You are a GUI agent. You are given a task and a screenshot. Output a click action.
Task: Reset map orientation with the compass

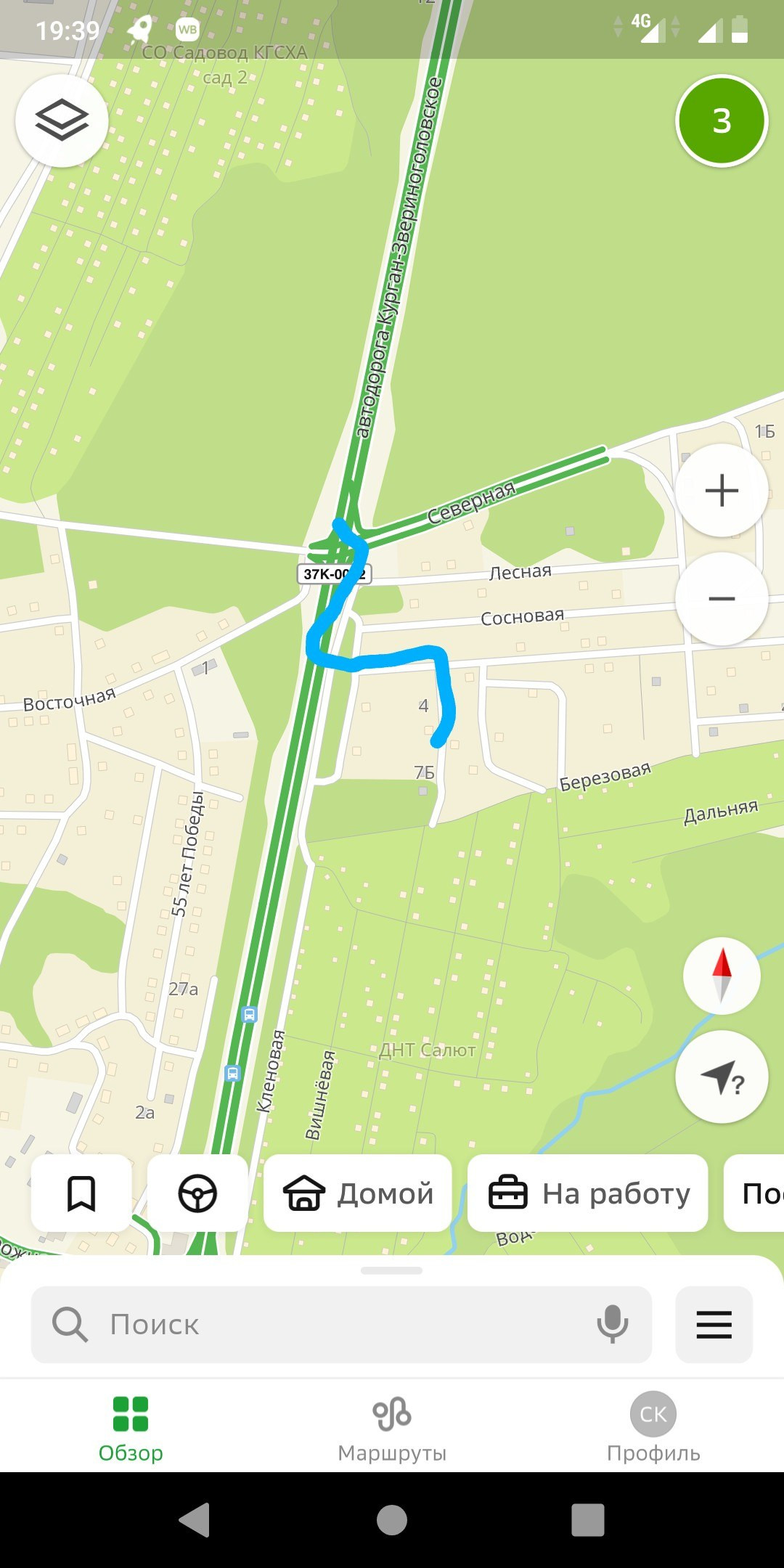[721, 976]
